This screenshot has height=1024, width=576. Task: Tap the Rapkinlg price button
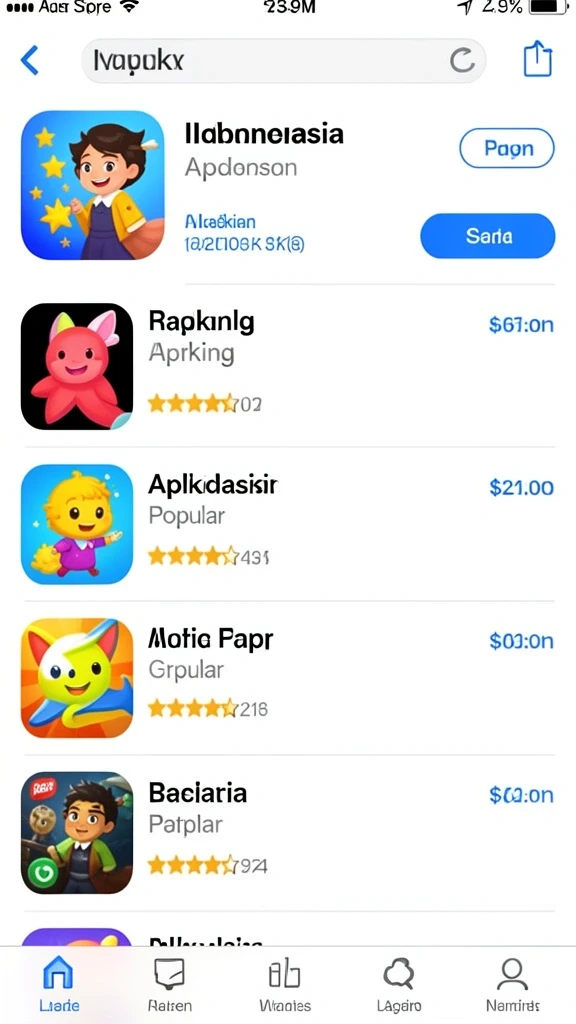[521, 324]
